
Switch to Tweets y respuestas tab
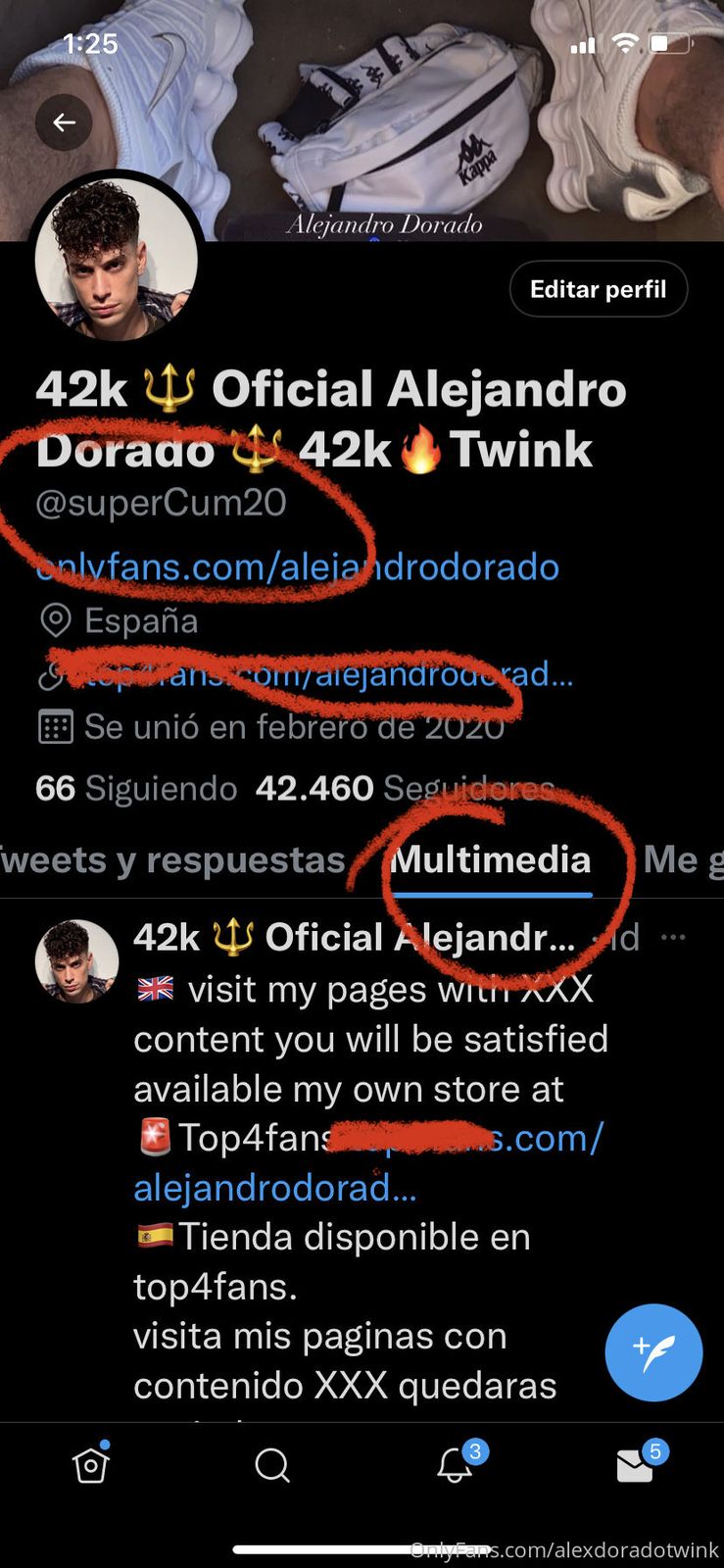tap(172, 859)
